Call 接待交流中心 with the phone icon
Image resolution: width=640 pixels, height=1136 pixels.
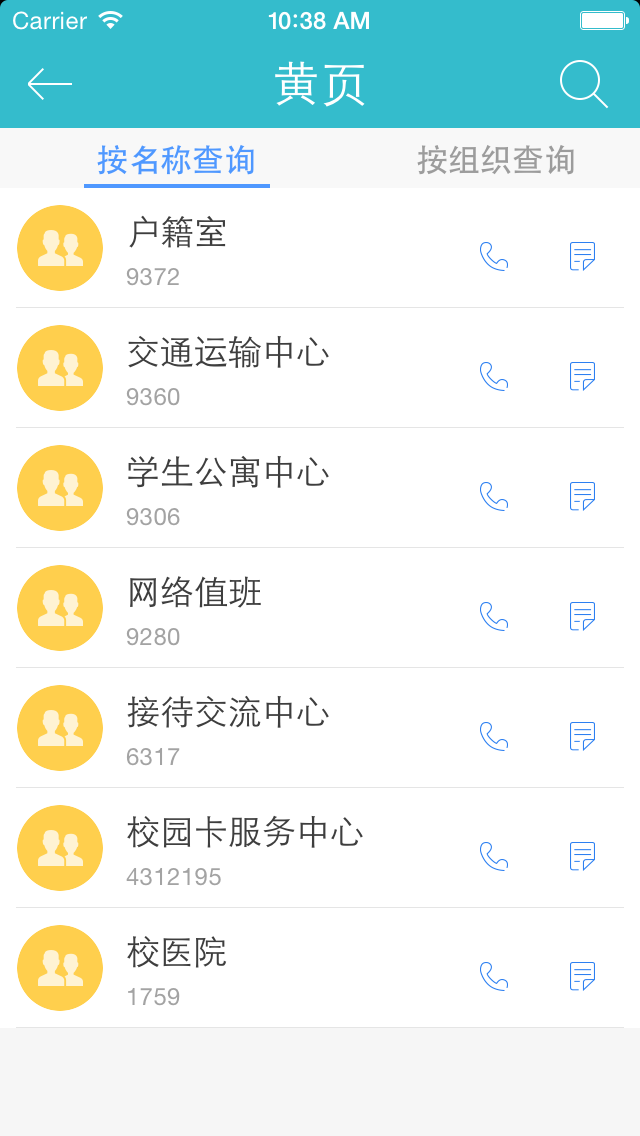coord(494,736)
